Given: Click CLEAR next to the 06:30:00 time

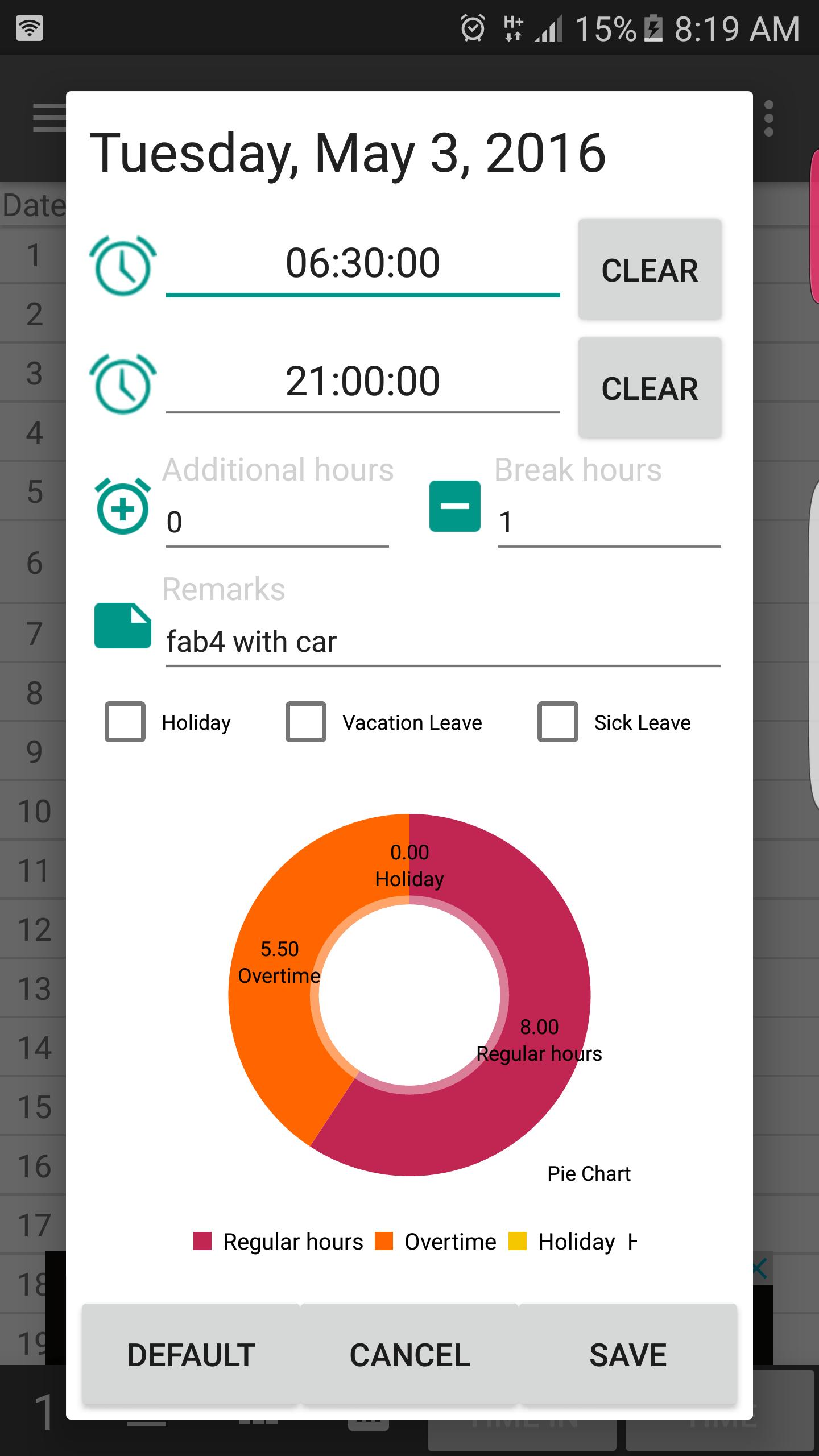Looking at the screenshot, I should click(x=650, y=270).
